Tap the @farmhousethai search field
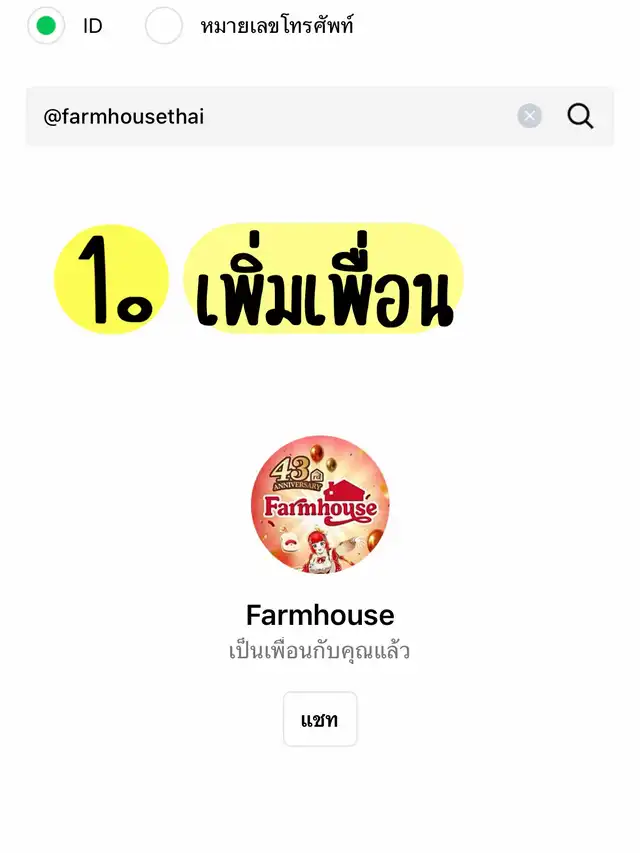 (x=270, y=116)
